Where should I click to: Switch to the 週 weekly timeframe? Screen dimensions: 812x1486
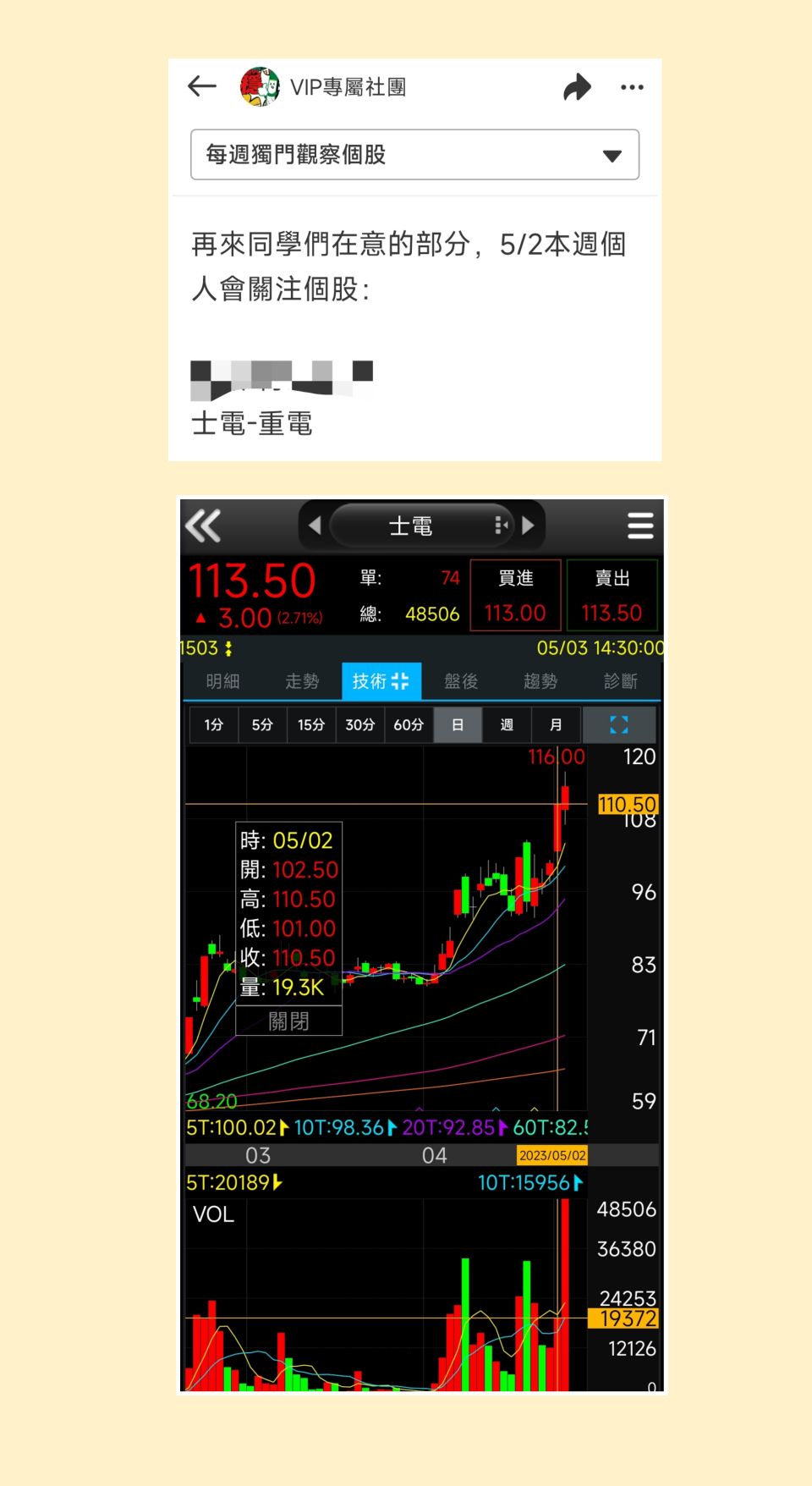[507, 724]
